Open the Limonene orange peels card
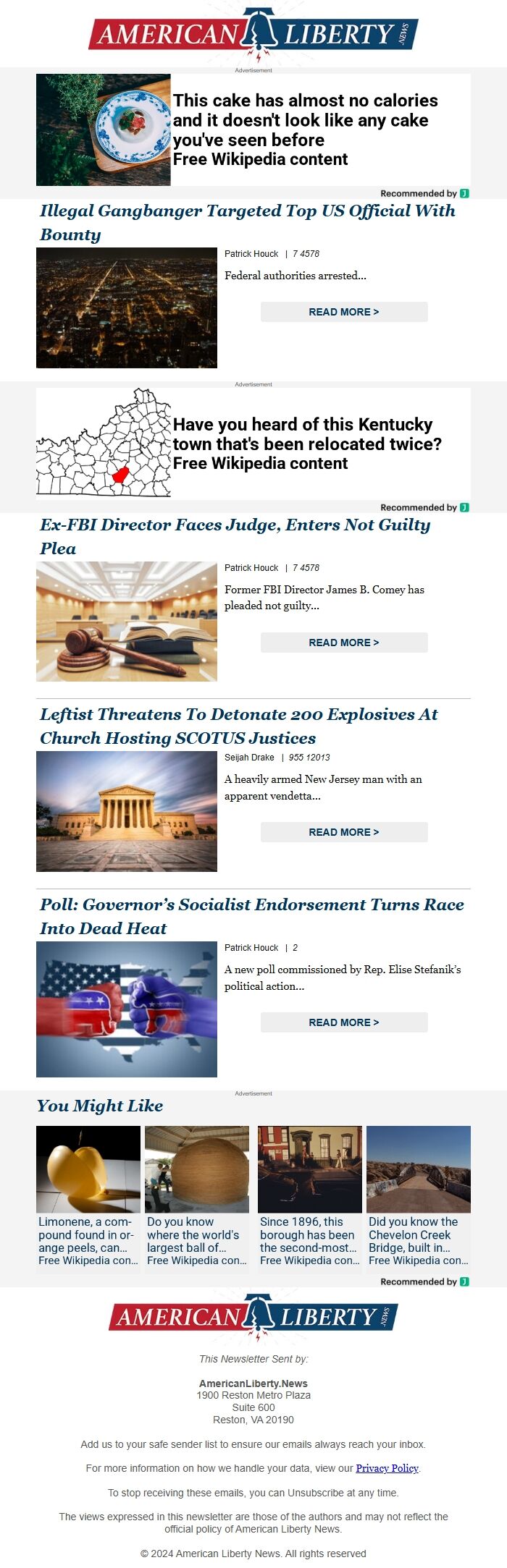Image resolution: width=507 pixels, height=1568 pixels. point(88,1195)
